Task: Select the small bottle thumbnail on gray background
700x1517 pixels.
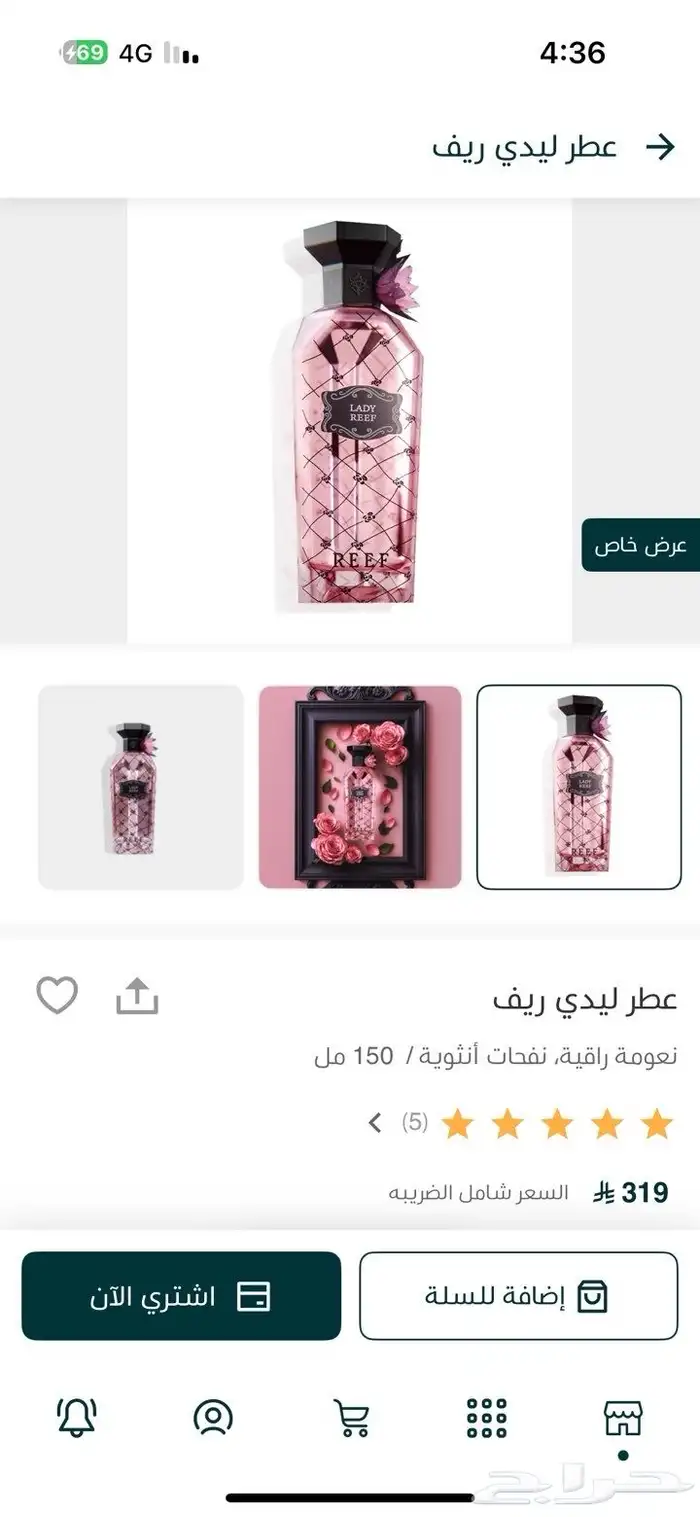Action: click(141, 787)
